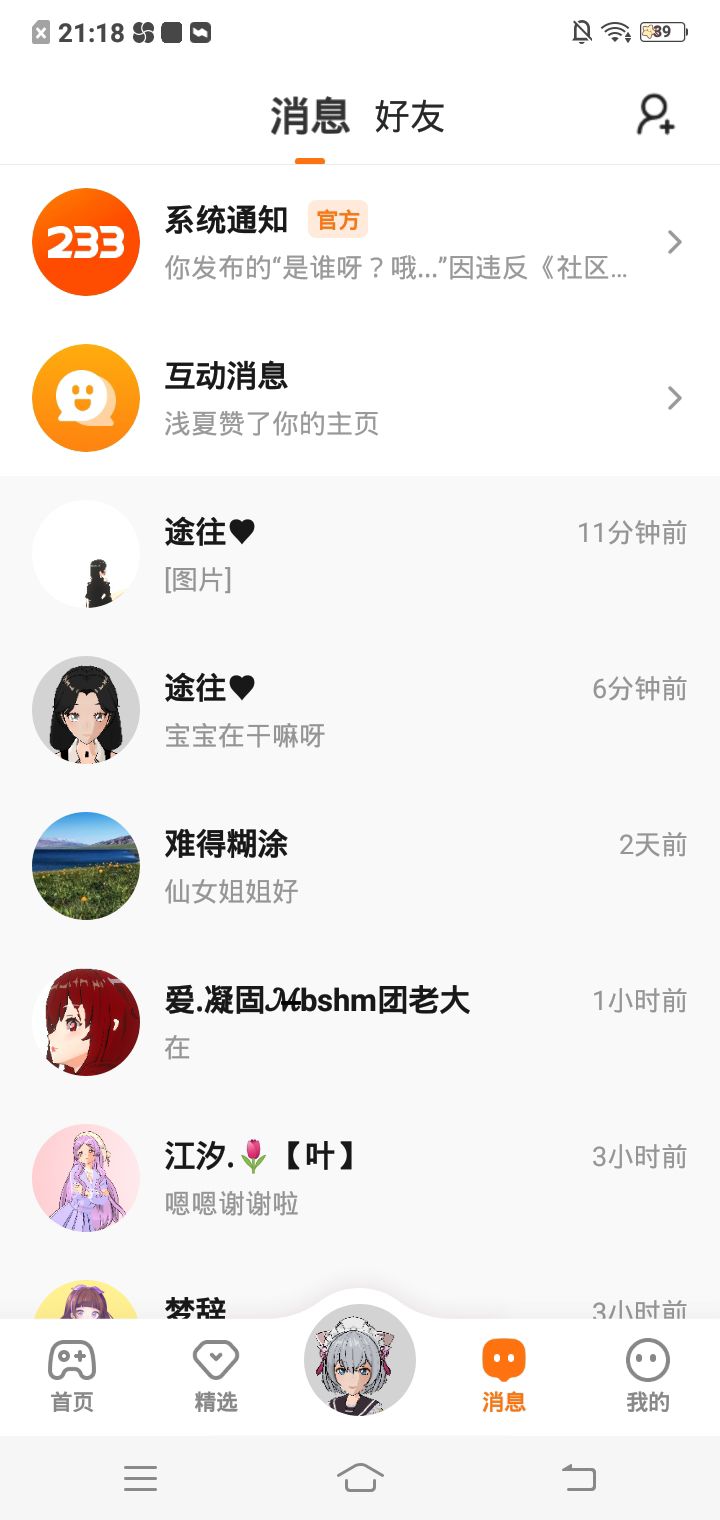Open the 互动消息 row

(360, 398)
